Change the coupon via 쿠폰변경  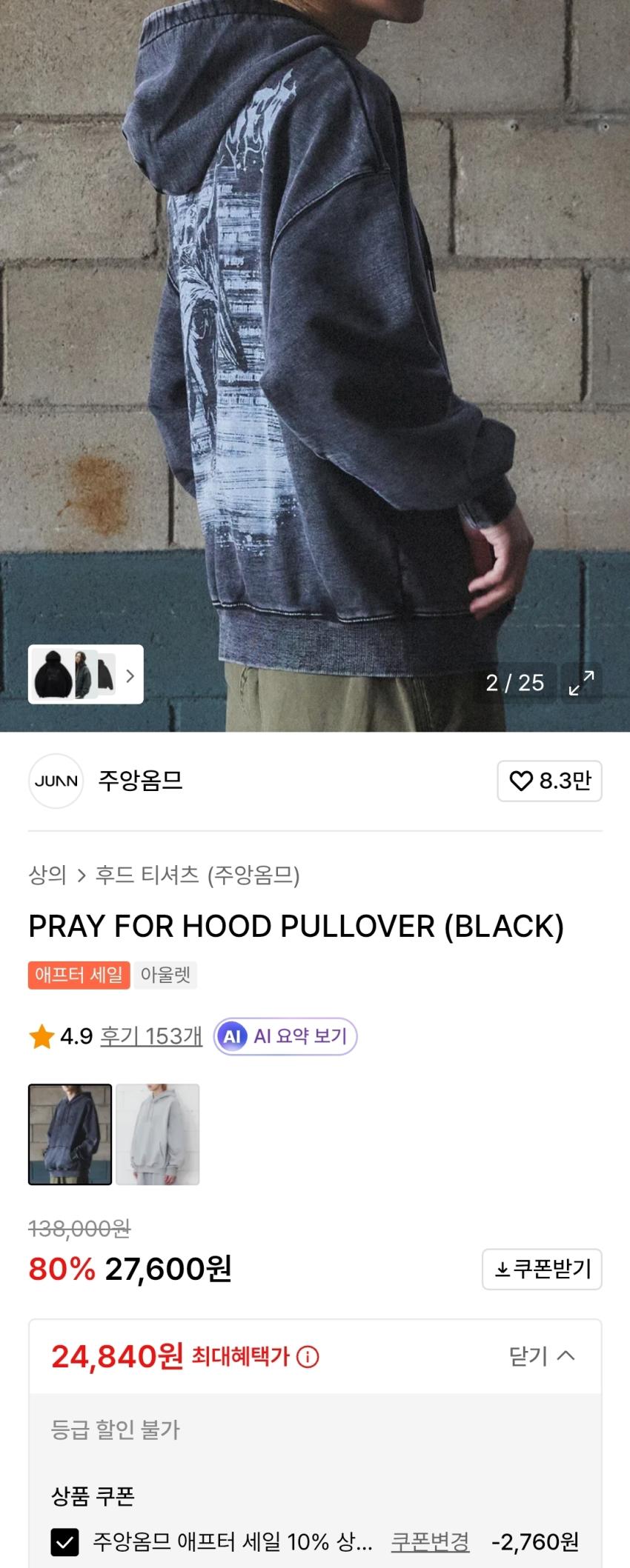tap(430, 1542)
